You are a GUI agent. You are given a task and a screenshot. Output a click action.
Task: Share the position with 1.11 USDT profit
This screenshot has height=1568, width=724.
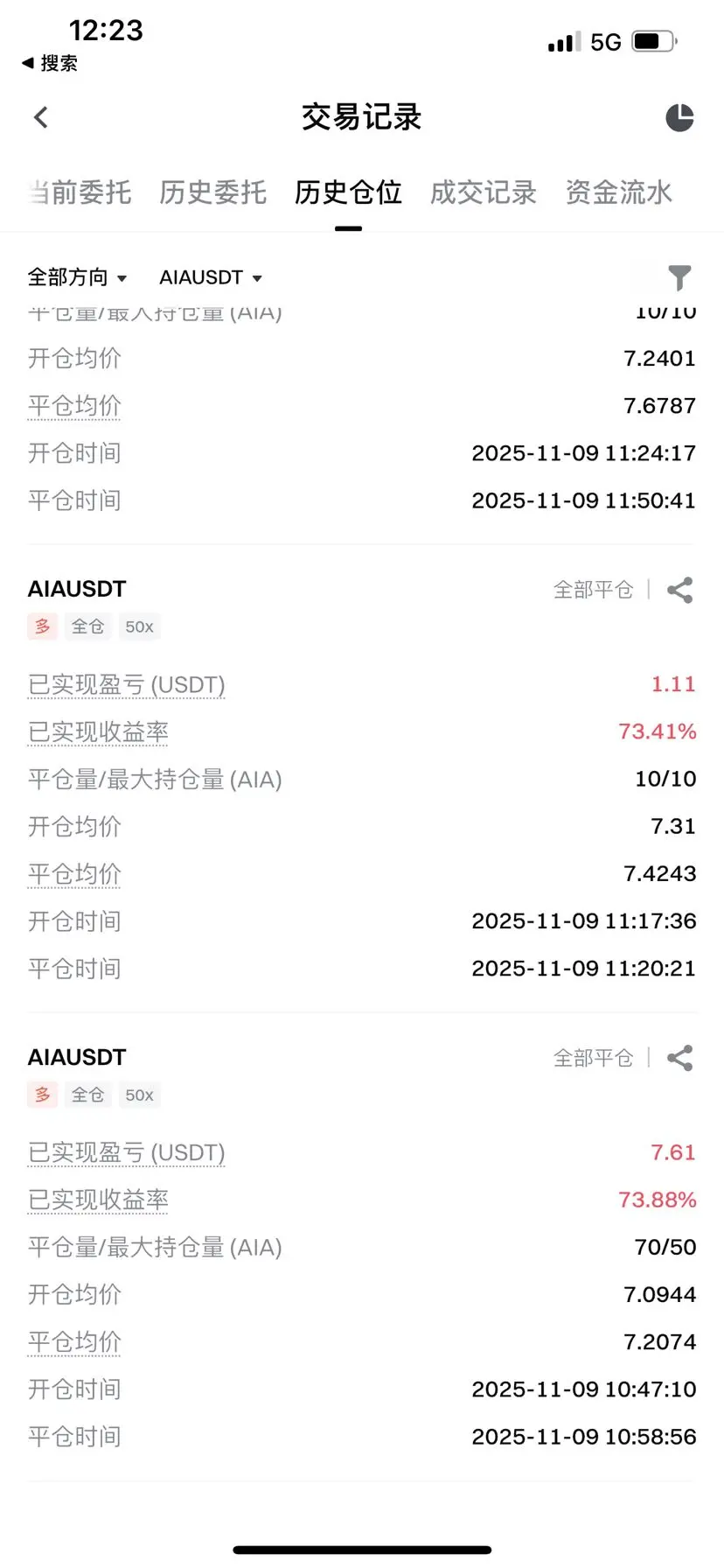679,591
